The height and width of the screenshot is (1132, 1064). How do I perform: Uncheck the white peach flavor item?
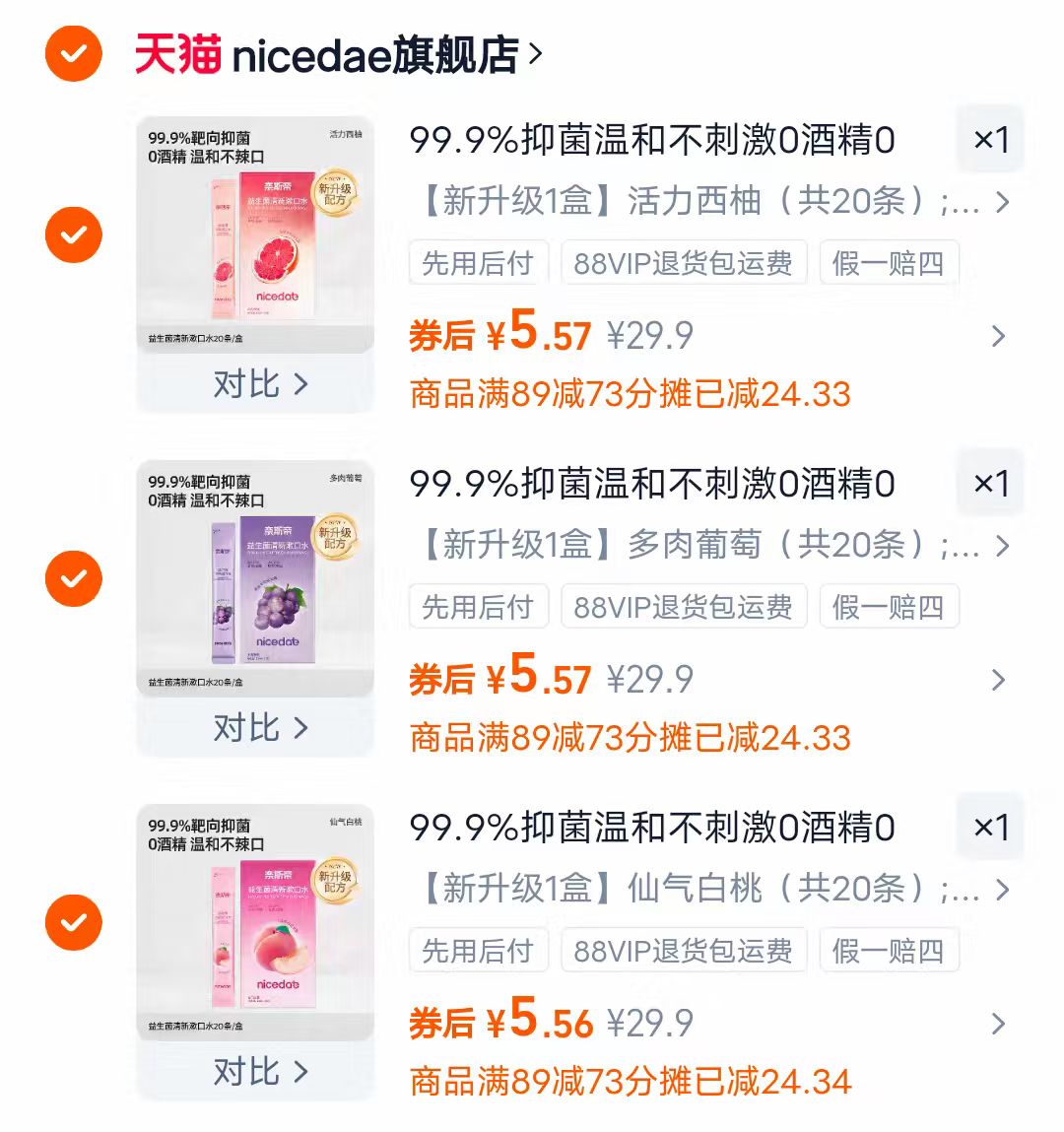pyautogui.click(x=72, y=924)
